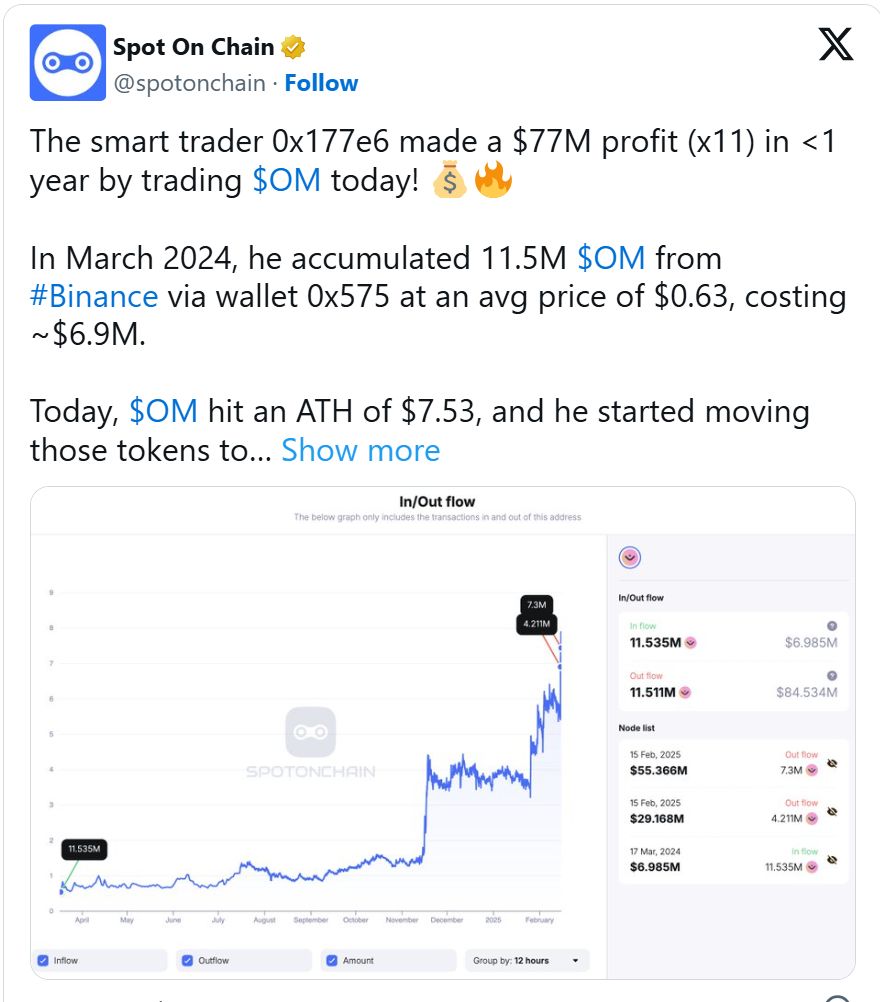The image size is (880, 1002).
Task: Open the post on X via logo
Action: [x=835, y=46]
